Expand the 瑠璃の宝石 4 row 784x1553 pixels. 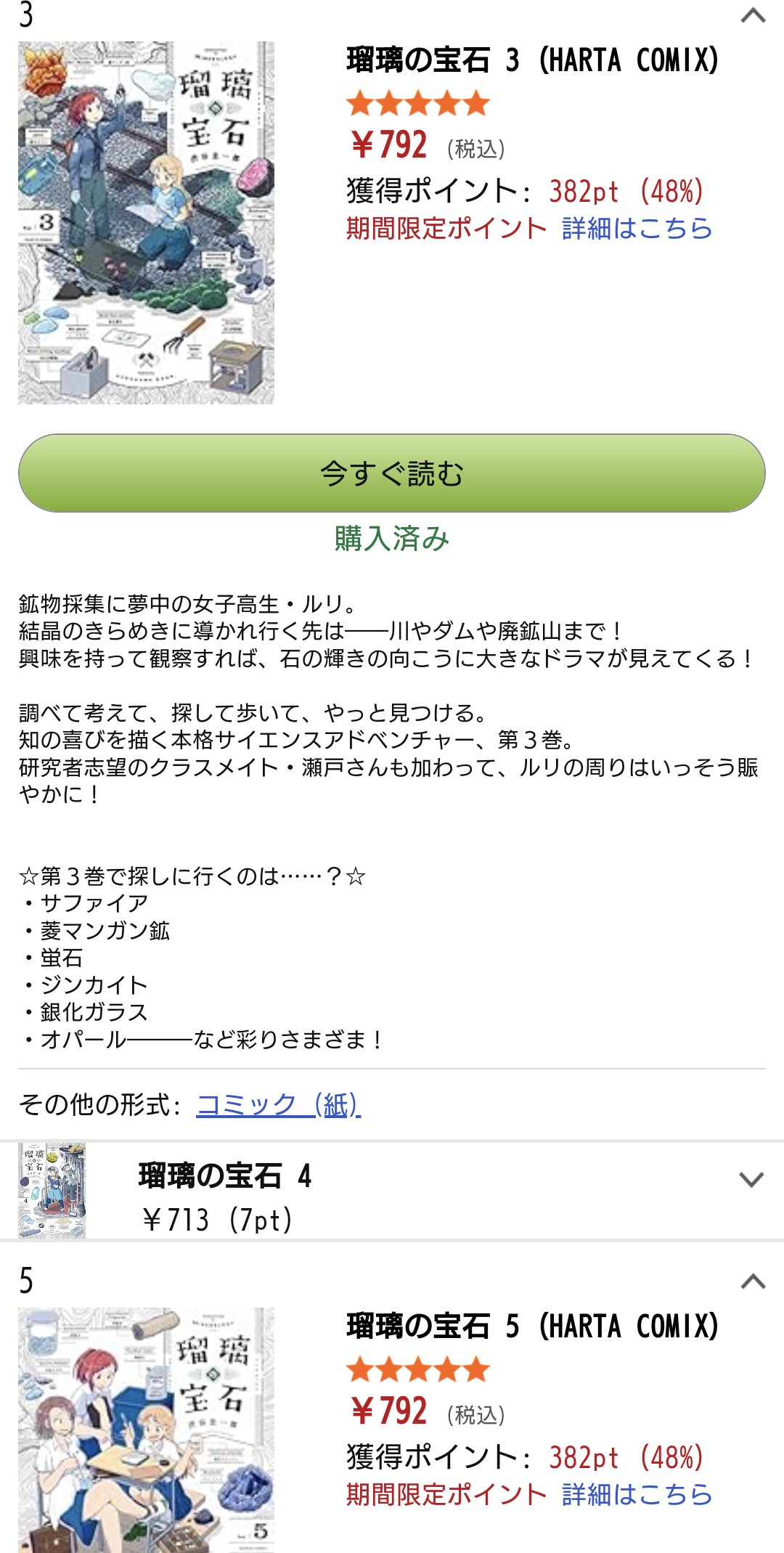[x=751, y=1179]
